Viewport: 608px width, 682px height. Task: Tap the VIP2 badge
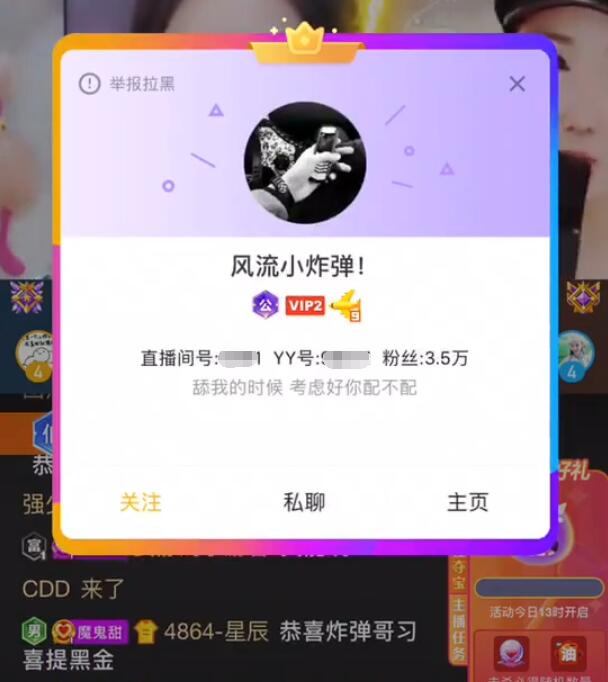pos(305,305)
